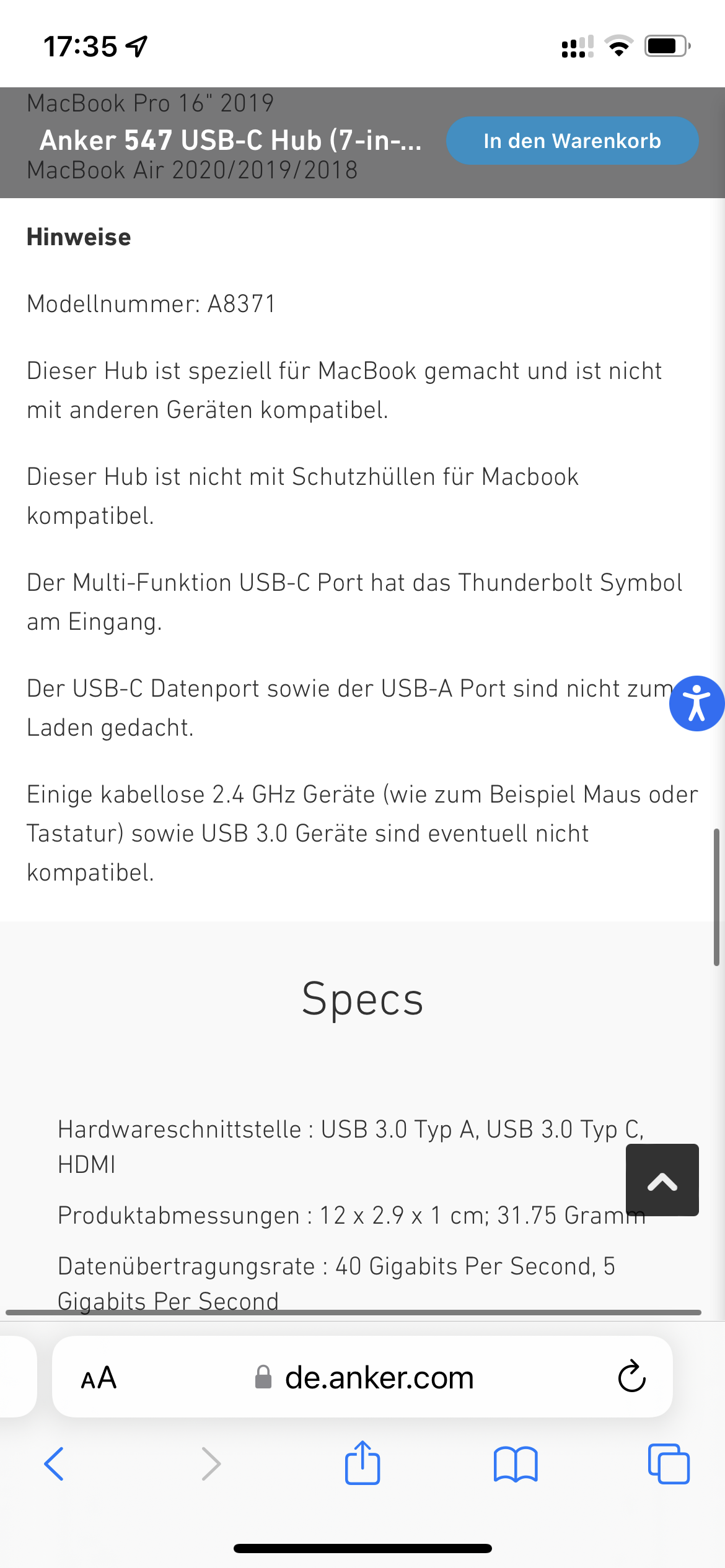Go back to the previous page
The image size is (725, 1568).
pyautogui.click(x=55, y=1464)
